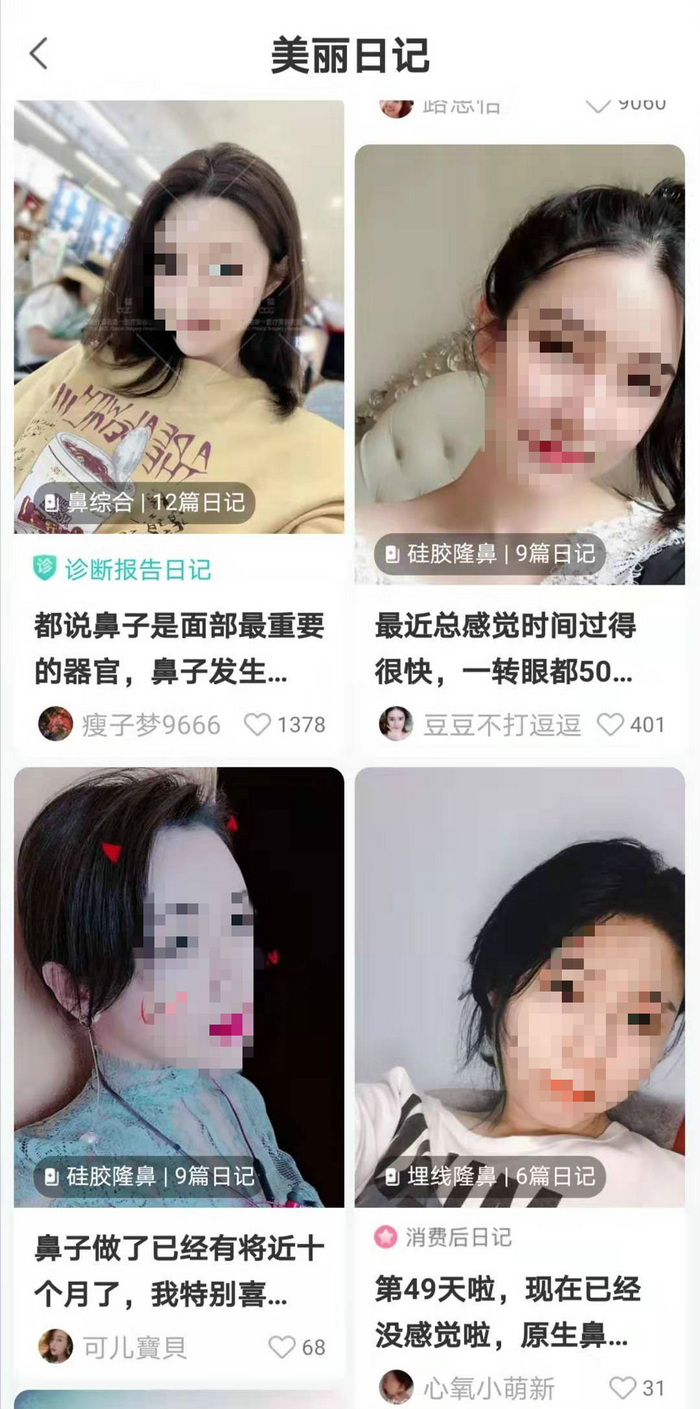The height and width of the screenshot is (1409, 700).
Task: Like the diary with 9060 likes
Action: pos(598,104)
